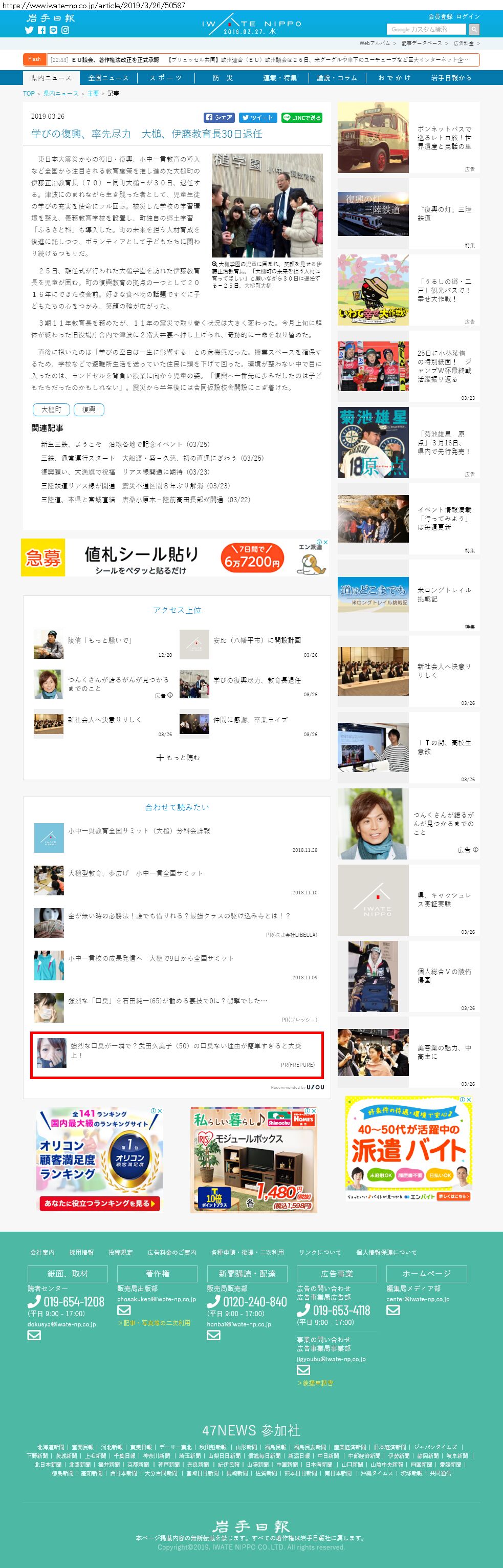Viewport: 503px width, 1568px height.
Task: Go to 県内ニュース breadcrumb
Action: point(61,94)
